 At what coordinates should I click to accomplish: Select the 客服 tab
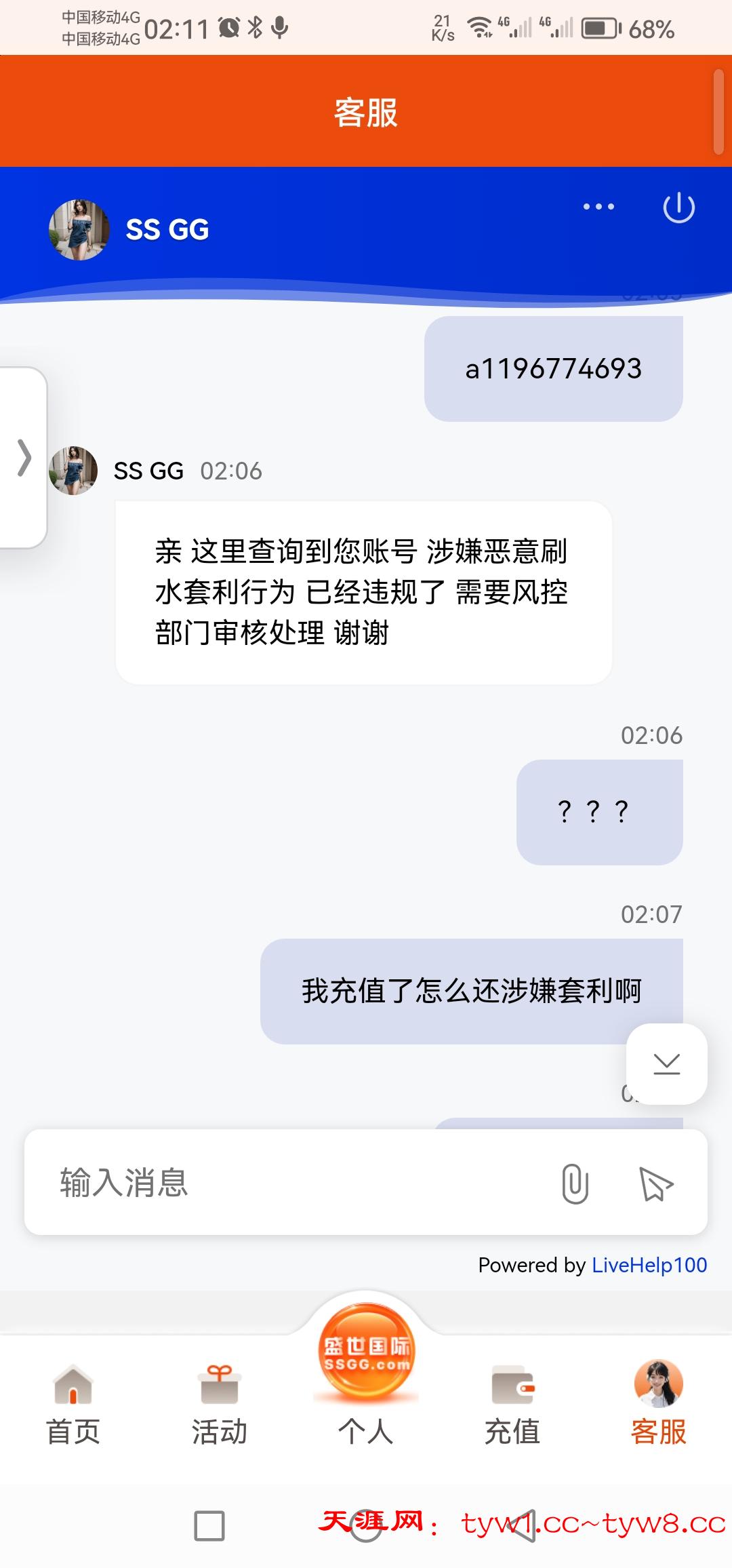click(x=658, y=1404)
